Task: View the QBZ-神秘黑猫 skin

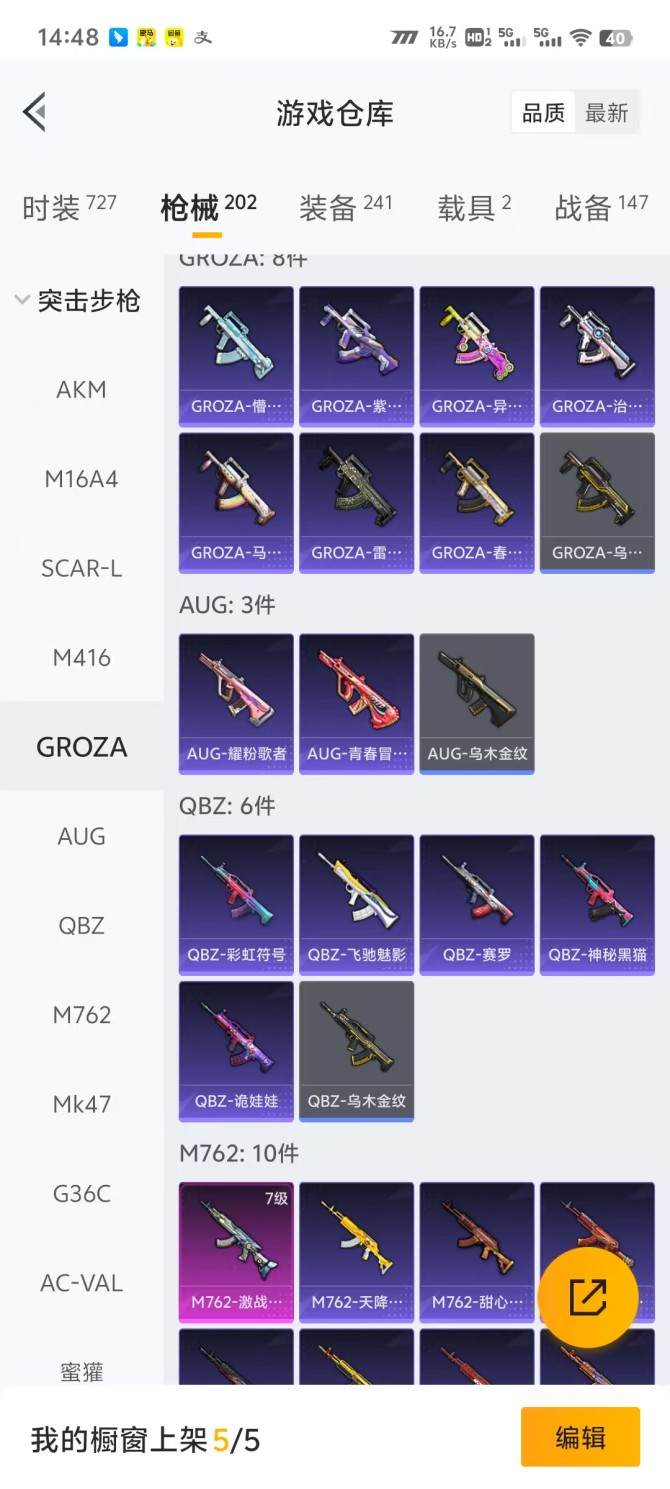Action: [x=597, y=904]
